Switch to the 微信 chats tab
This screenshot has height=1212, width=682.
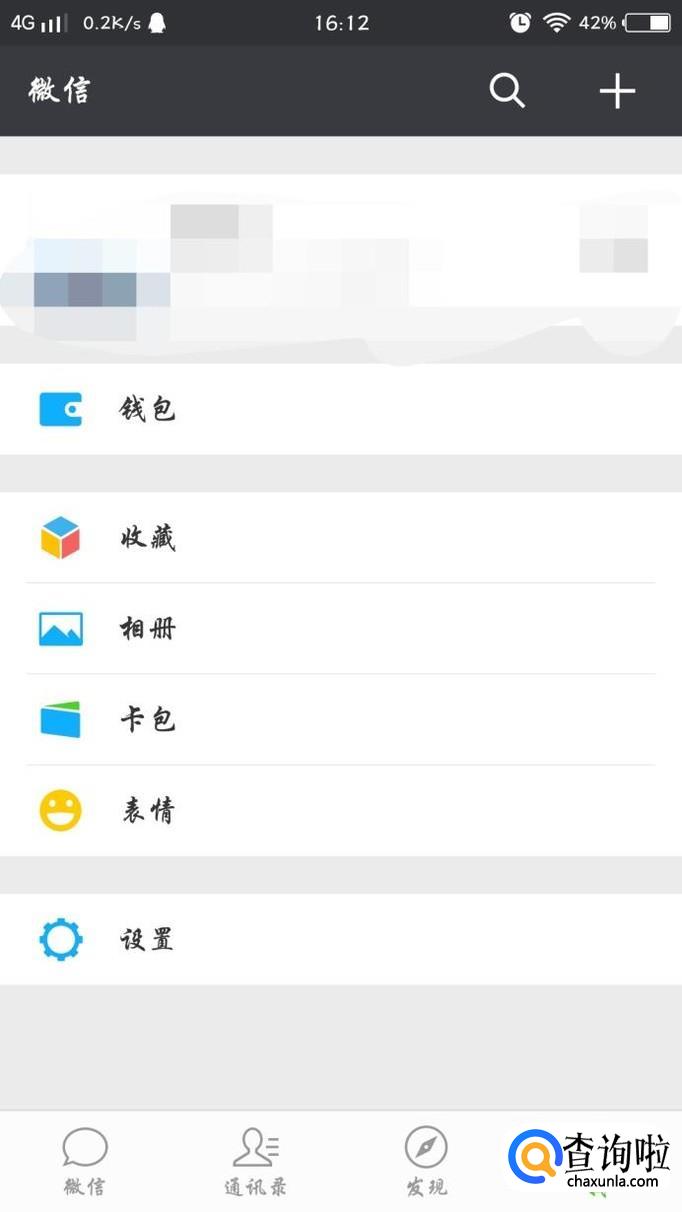pyautogui.click(x=85, y=1161)
